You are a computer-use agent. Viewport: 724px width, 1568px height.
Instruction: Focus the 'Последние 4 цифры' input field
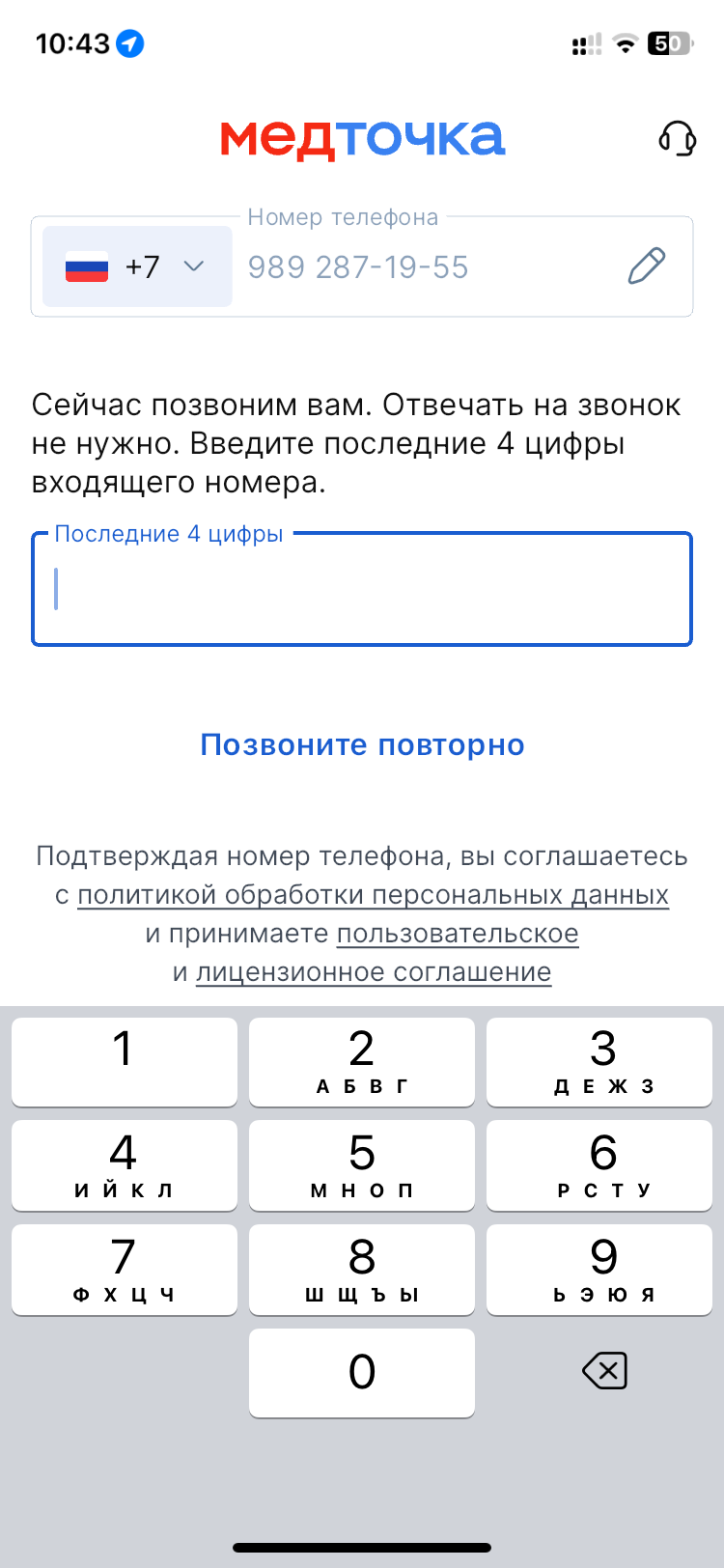click(x=362, y=589)
